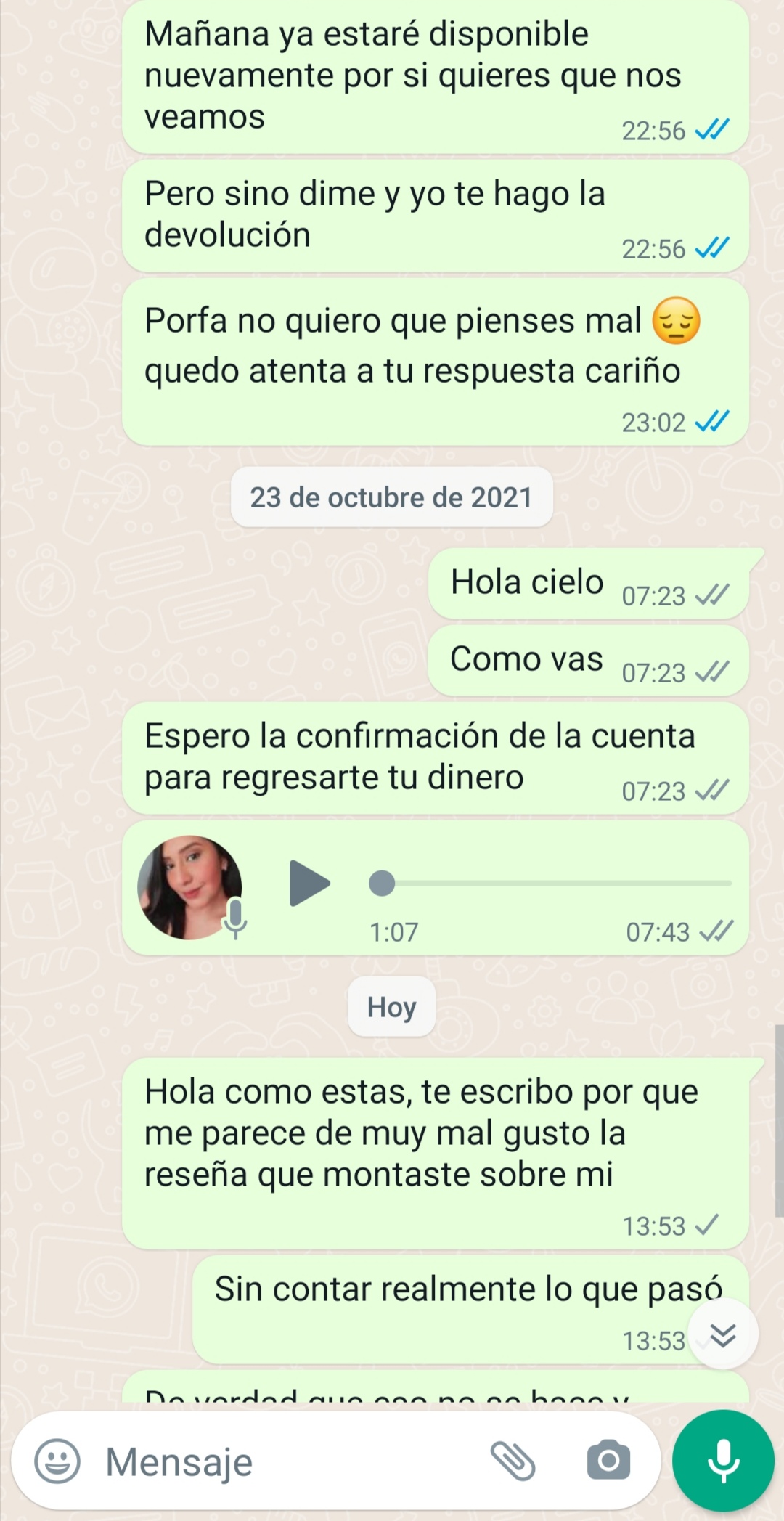The width and height of the screenshot is (784, 1521).
Task: Tap the Mensaje text field
Action: point(290,1461)
